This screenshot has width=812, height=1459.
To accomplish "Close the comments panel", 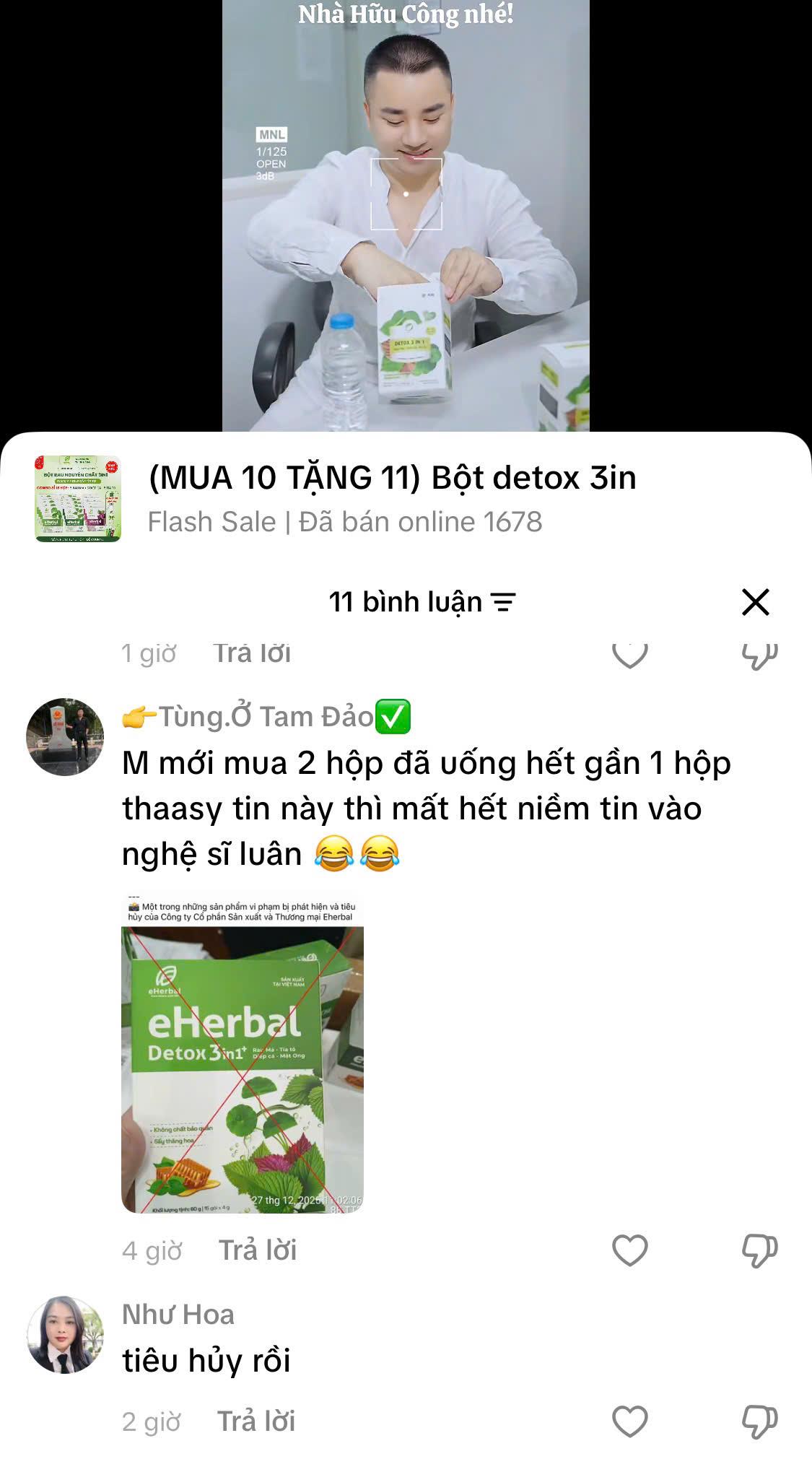I will pyautogui.click(x=756, y=601).
